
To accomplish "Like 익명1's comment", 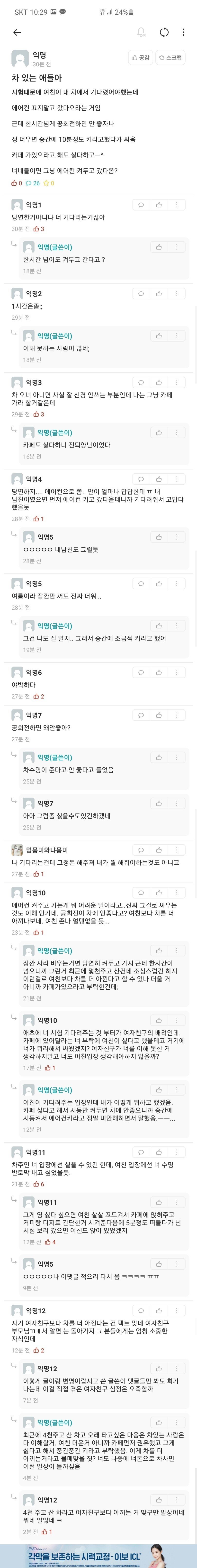I will 159,205.
